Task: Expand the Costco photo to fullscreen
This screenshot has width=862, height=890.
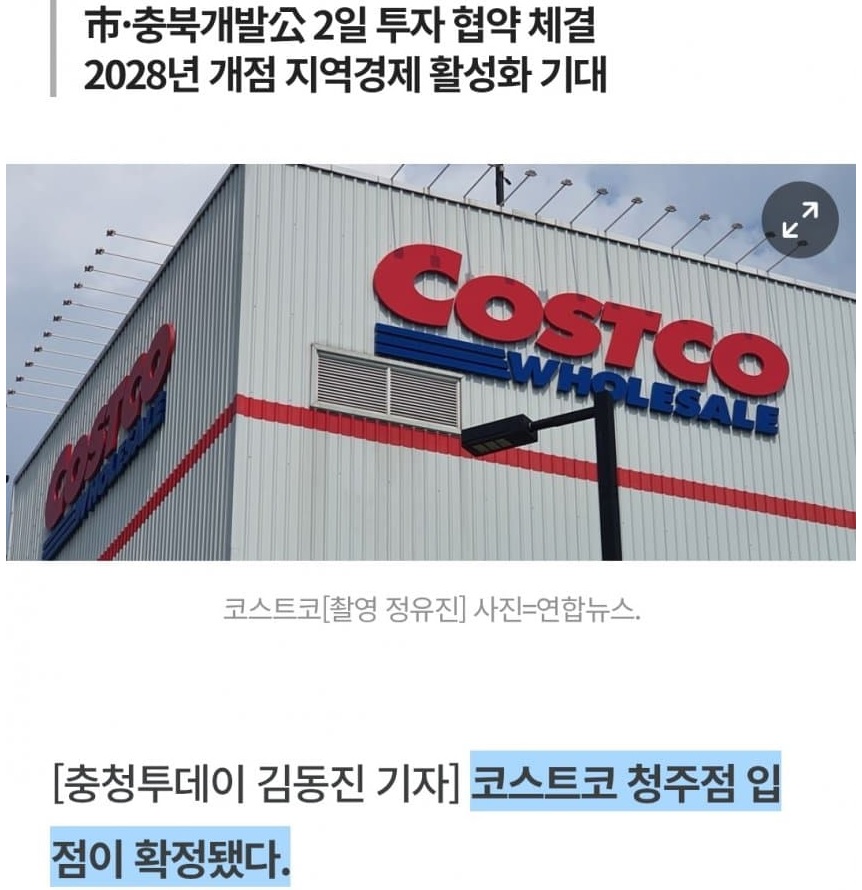Action: (x=799, y=221)
